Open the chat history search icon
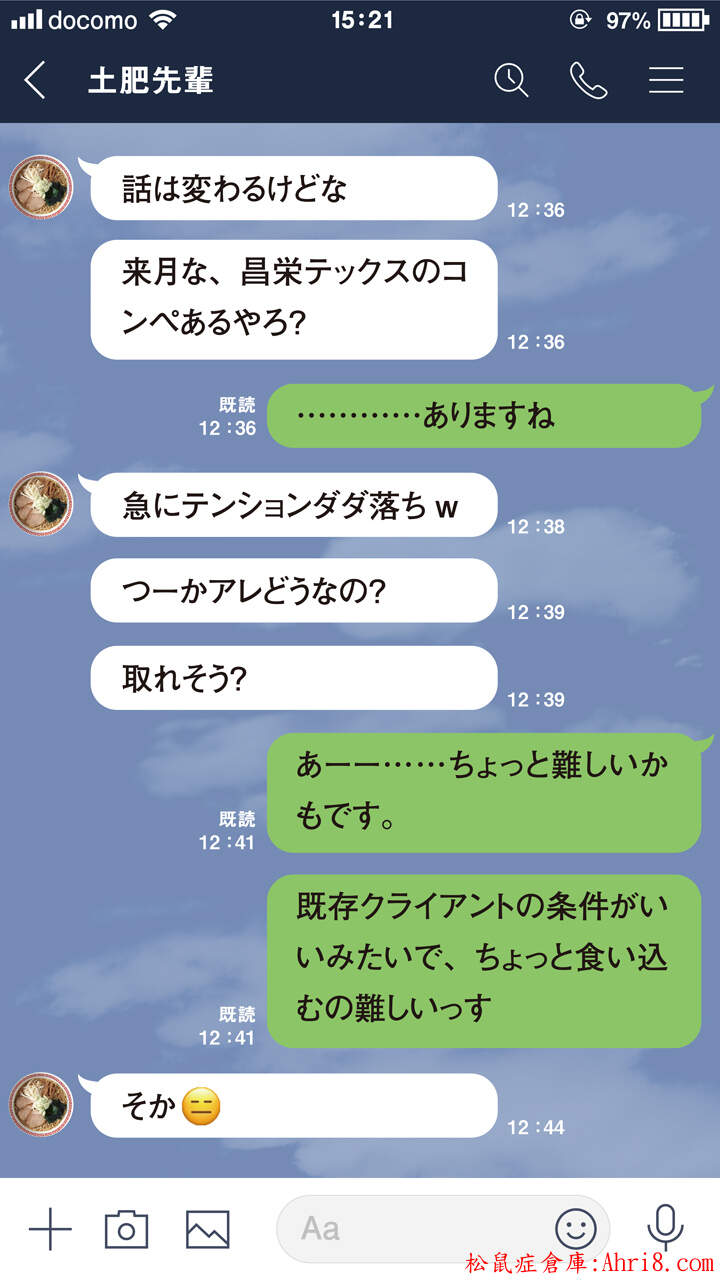This screenshot has height=1280, width=720. (511, 80)
